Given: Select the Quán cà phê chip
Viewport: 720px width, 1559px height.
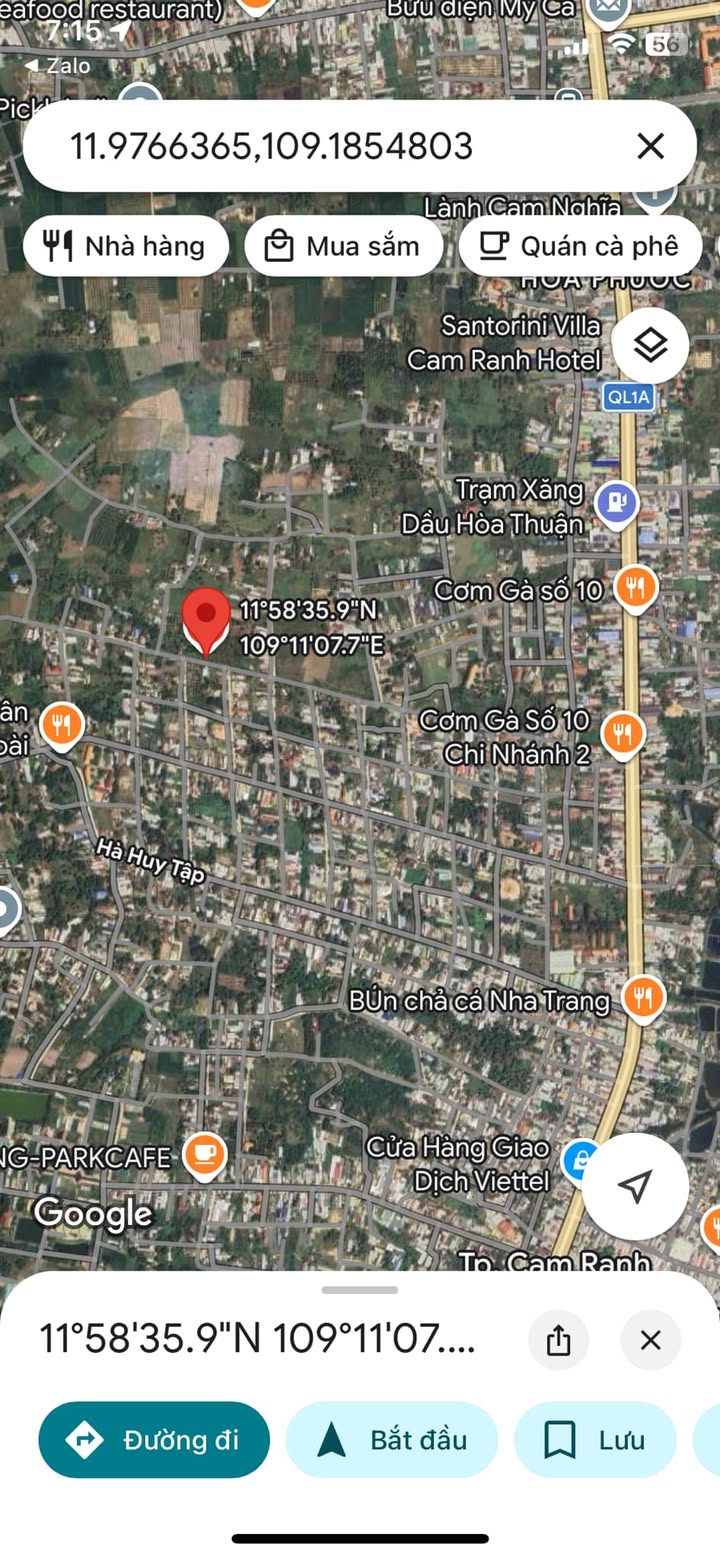Looking at the screenshot, I should tap(580, 246).
